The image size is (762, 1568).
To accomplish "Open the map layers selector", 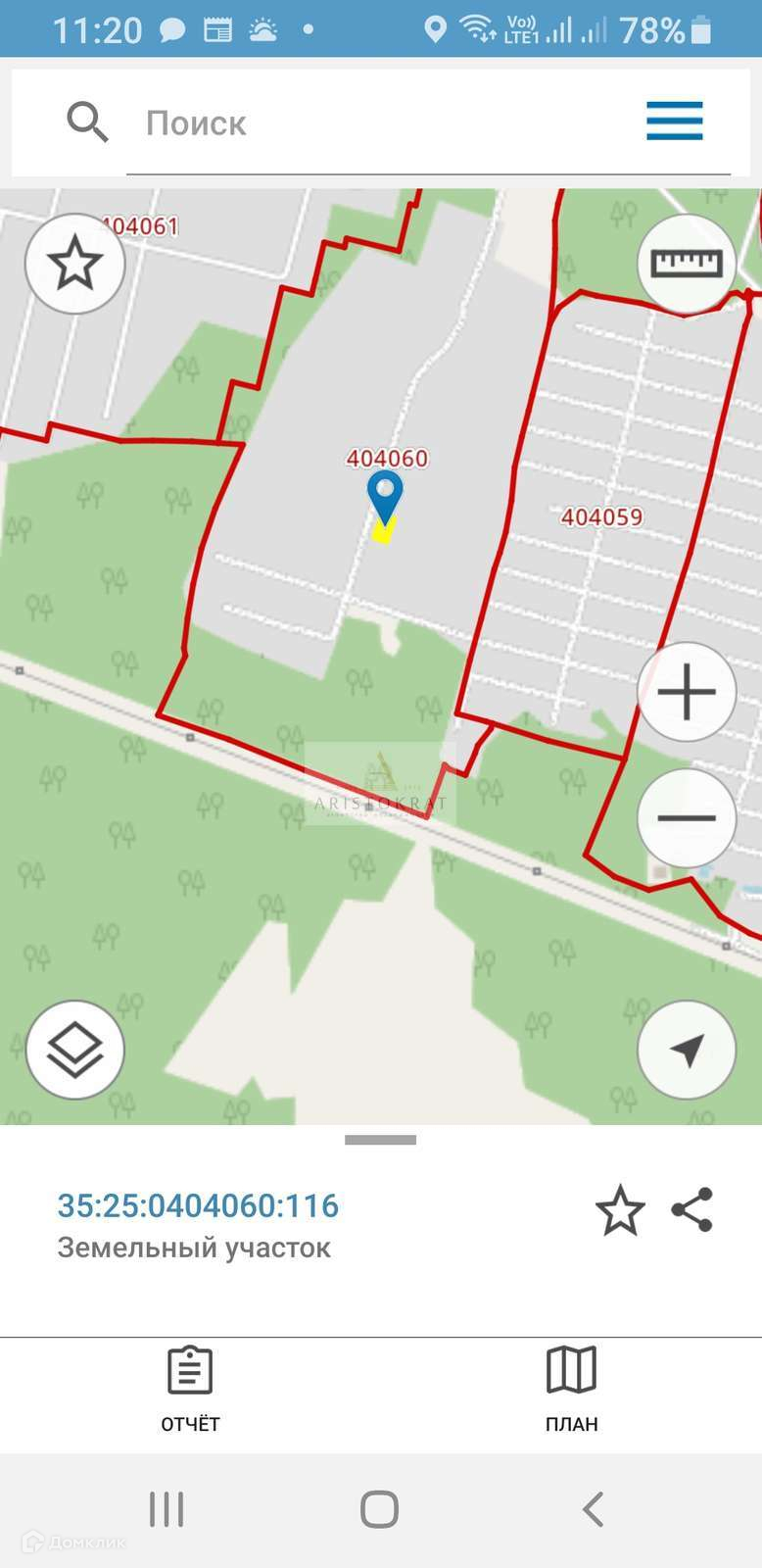I will coord(75,1050).
